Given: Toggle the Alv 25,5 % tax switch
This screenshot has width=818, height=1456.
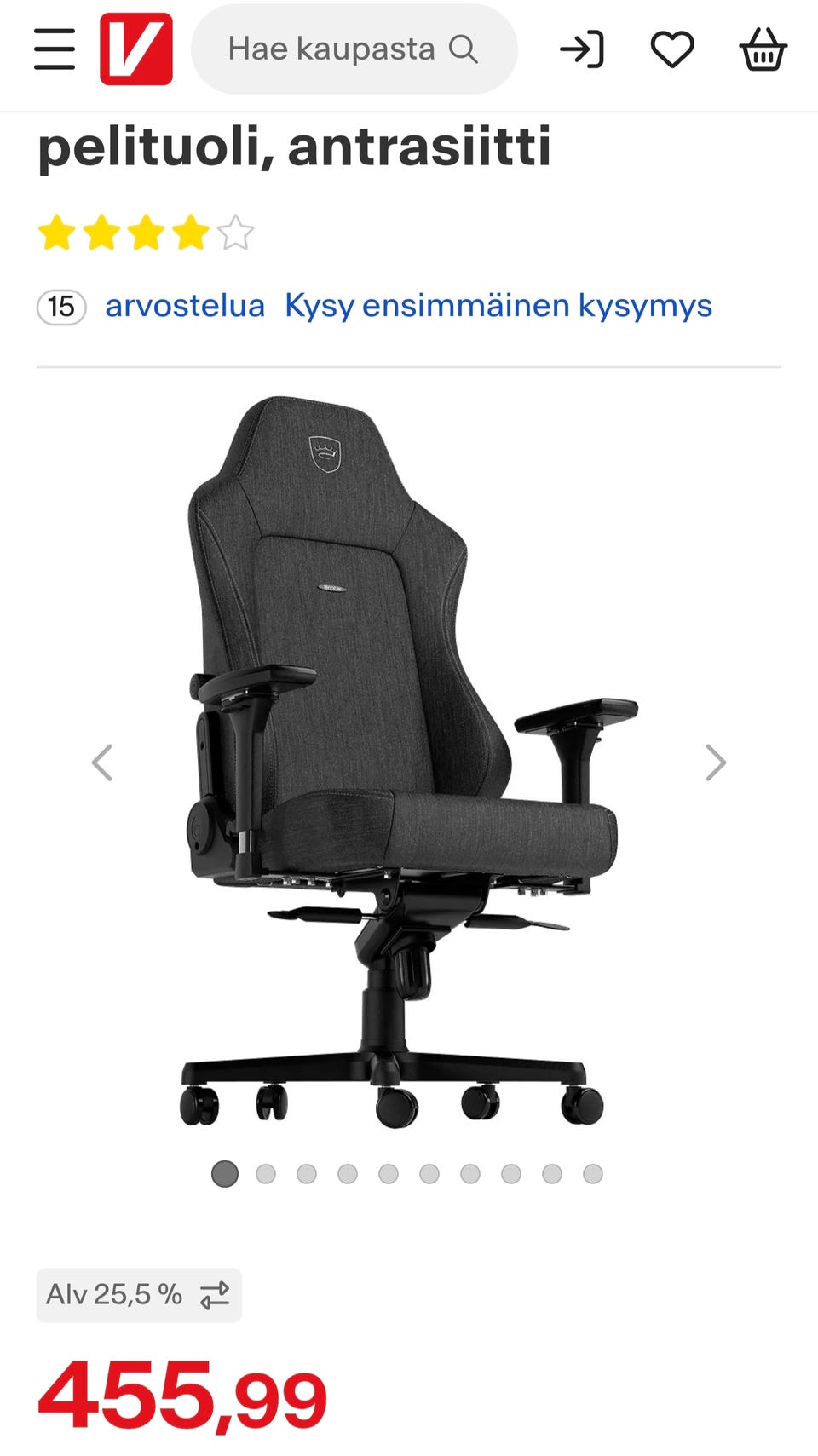Looking at the screenshot, I should [x=139, y=1295].
